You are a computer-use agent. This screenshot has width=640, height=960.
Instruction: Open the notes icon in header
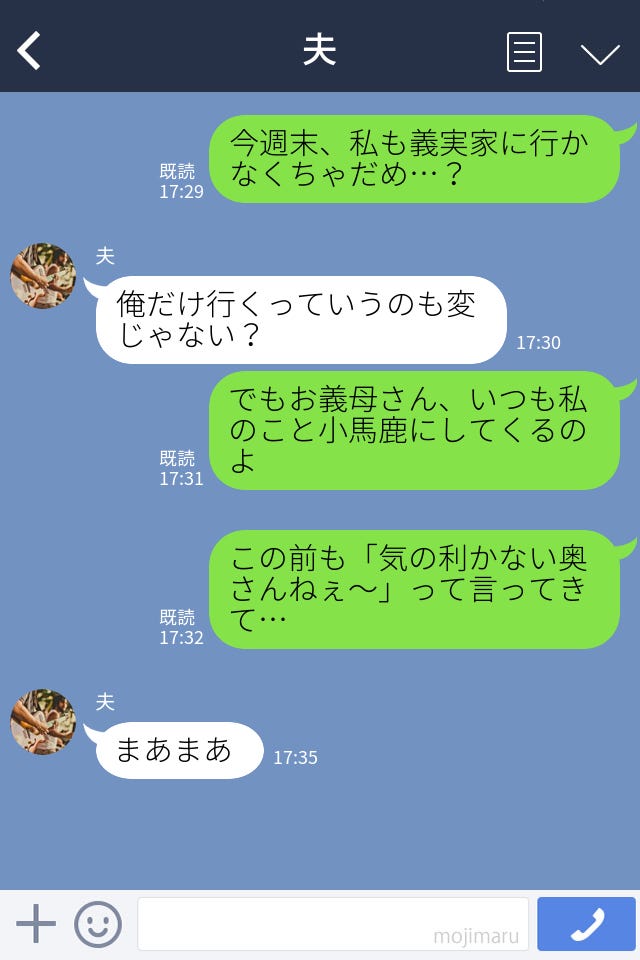(524, 52)
